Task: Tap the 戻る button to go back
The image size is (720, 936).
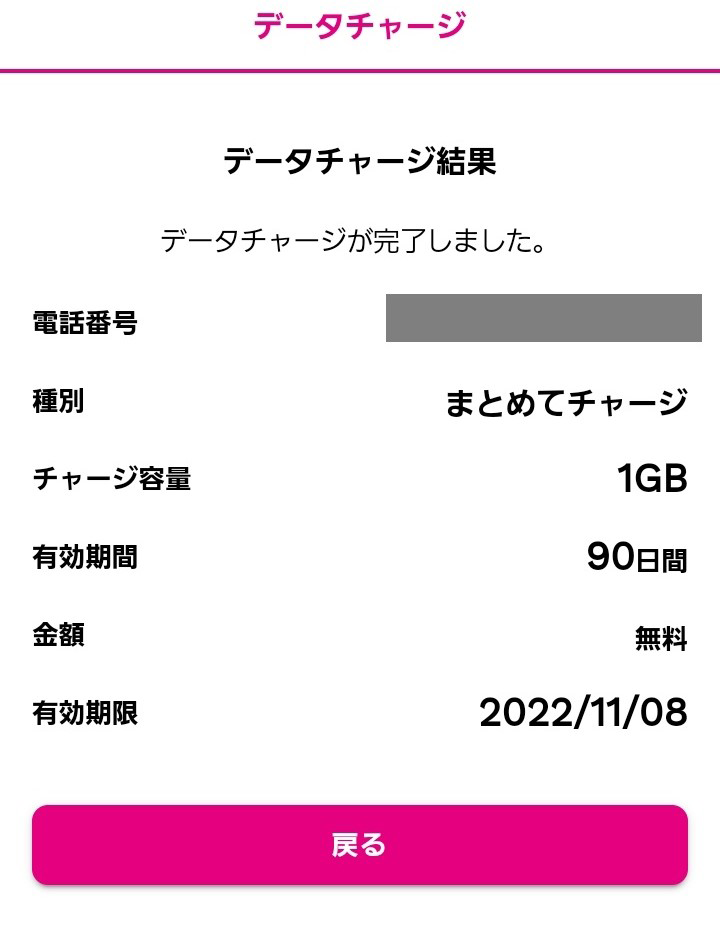Action: [x=359, y=845]
